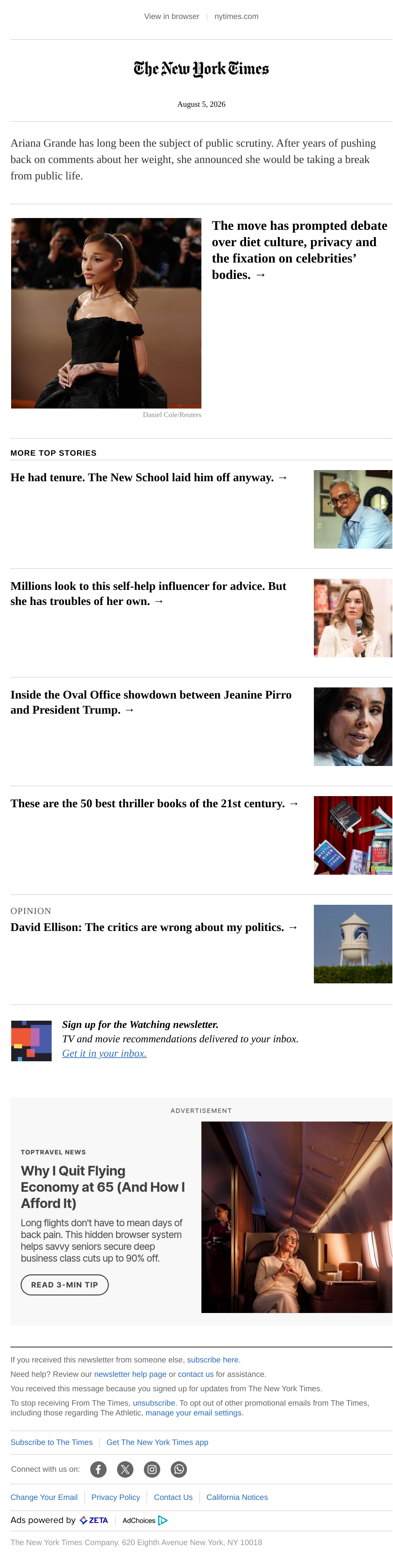Tap the READ 3-MIN TIP button
This screenshot has height=1568, width=393.
click(x=64, y=1284)
